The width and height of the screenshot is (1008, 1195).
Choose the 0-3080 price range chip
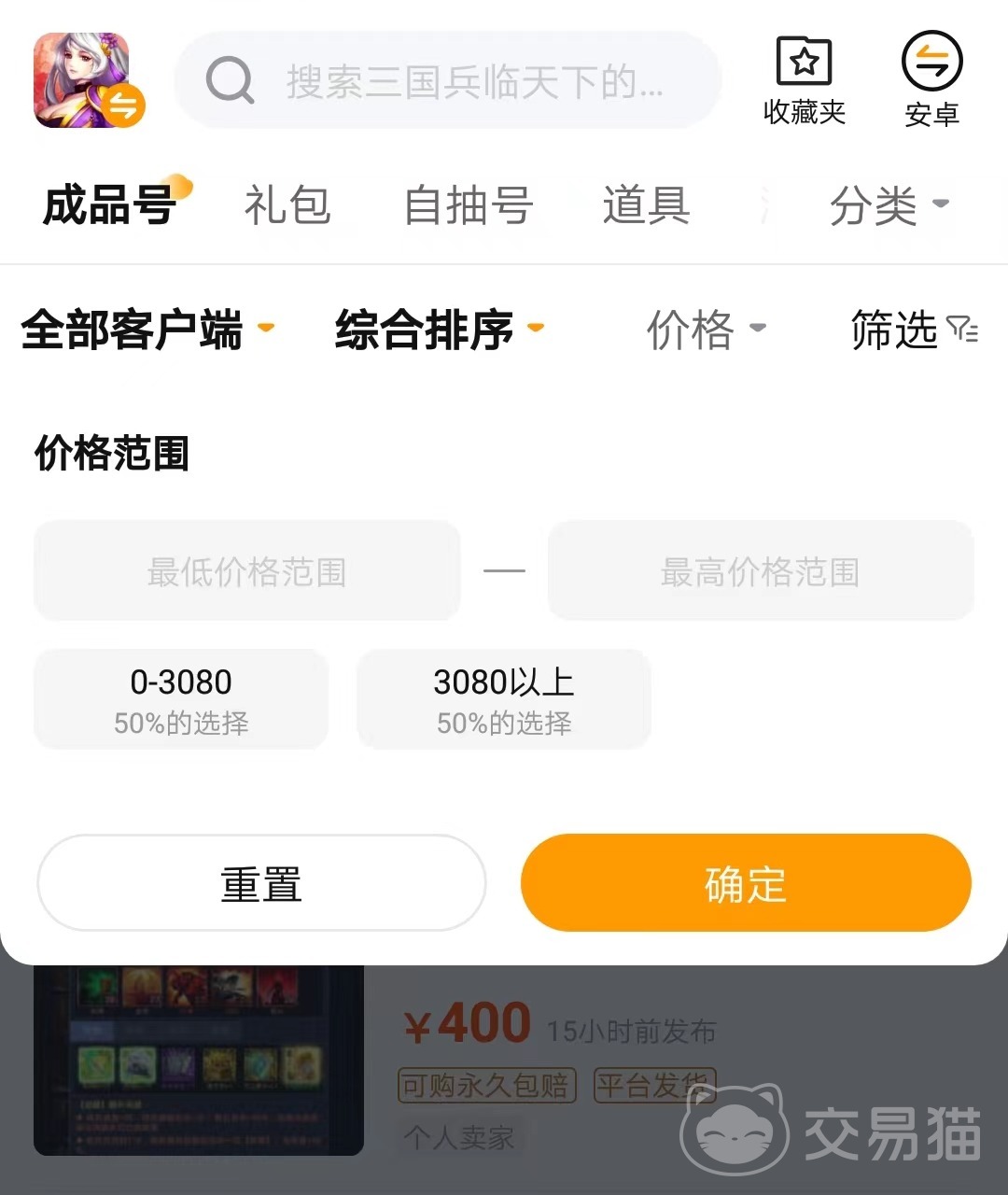181,699
